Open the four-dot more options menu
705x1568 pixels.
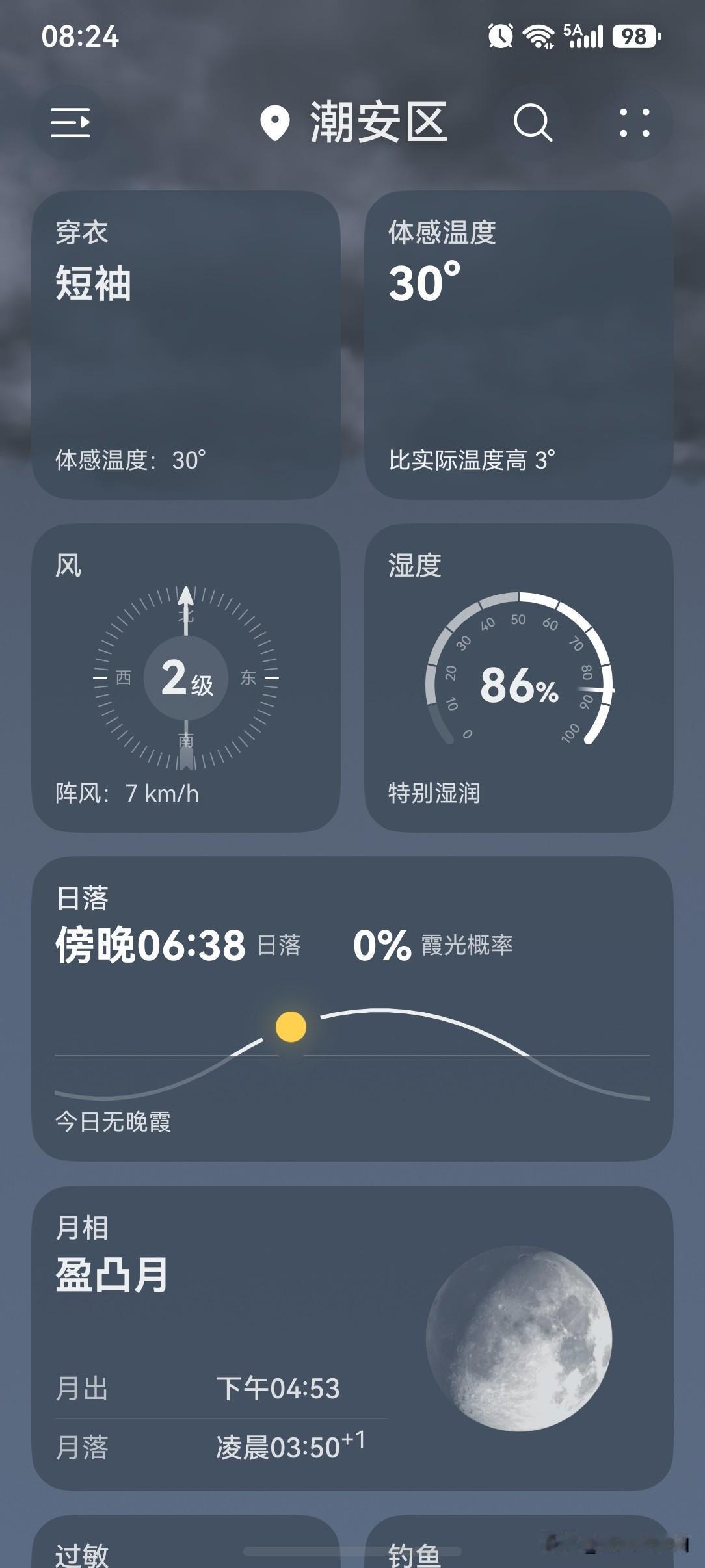coord(634,122)
